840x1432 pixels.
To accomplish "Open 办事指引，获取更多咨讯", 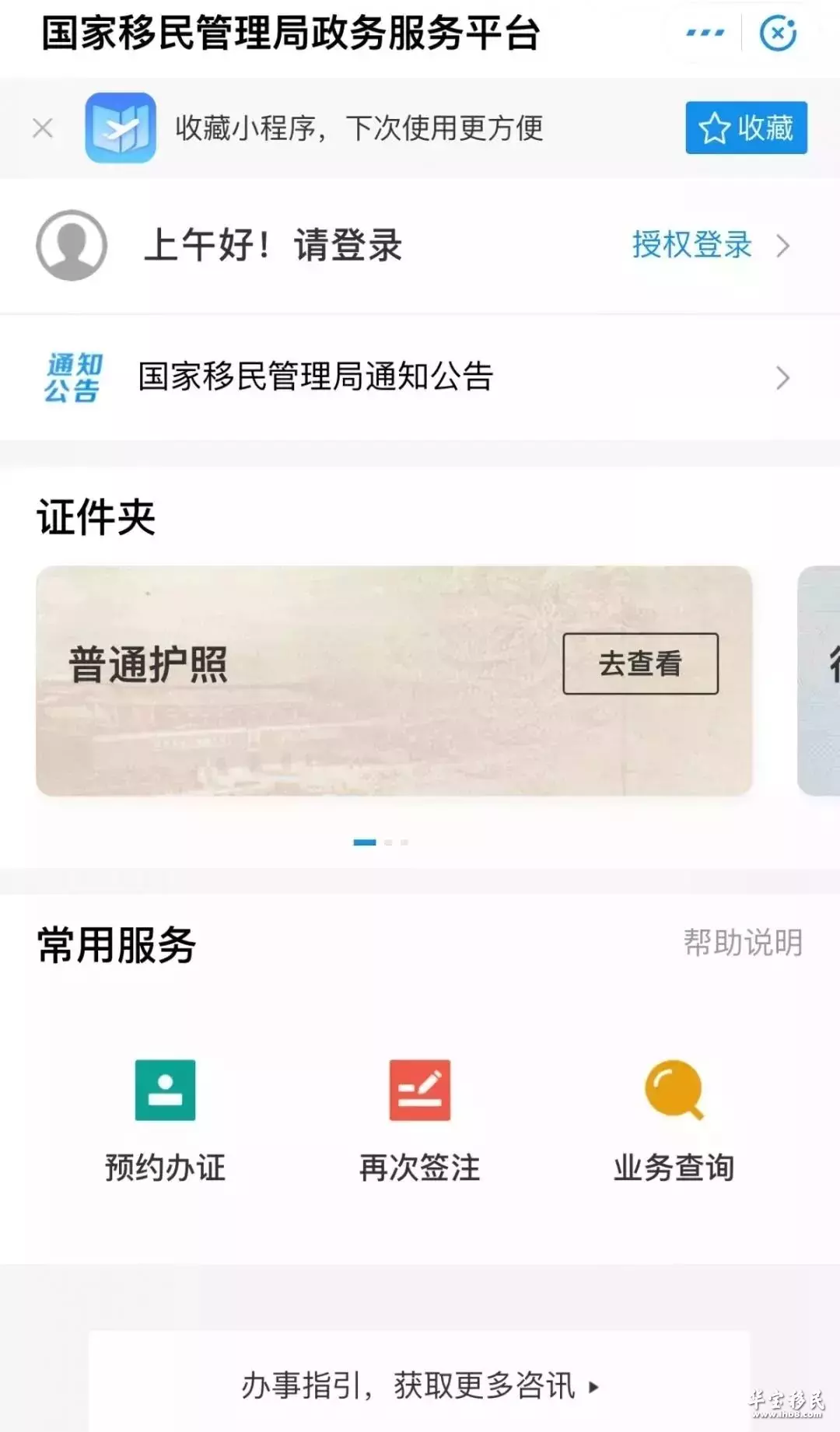I will point(419,1385).
